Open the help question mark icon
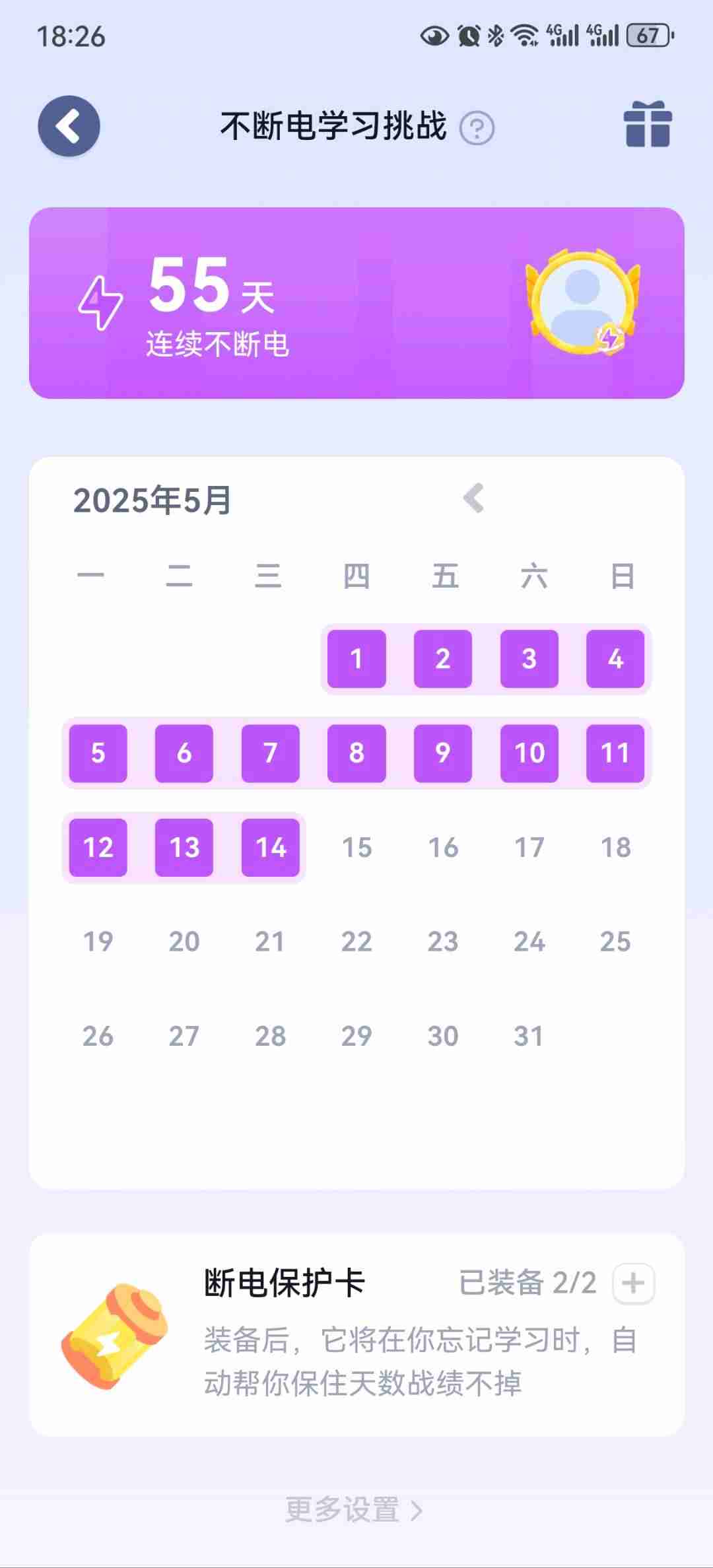Viewport: 713px width, 1568px height. pos(477,128)
